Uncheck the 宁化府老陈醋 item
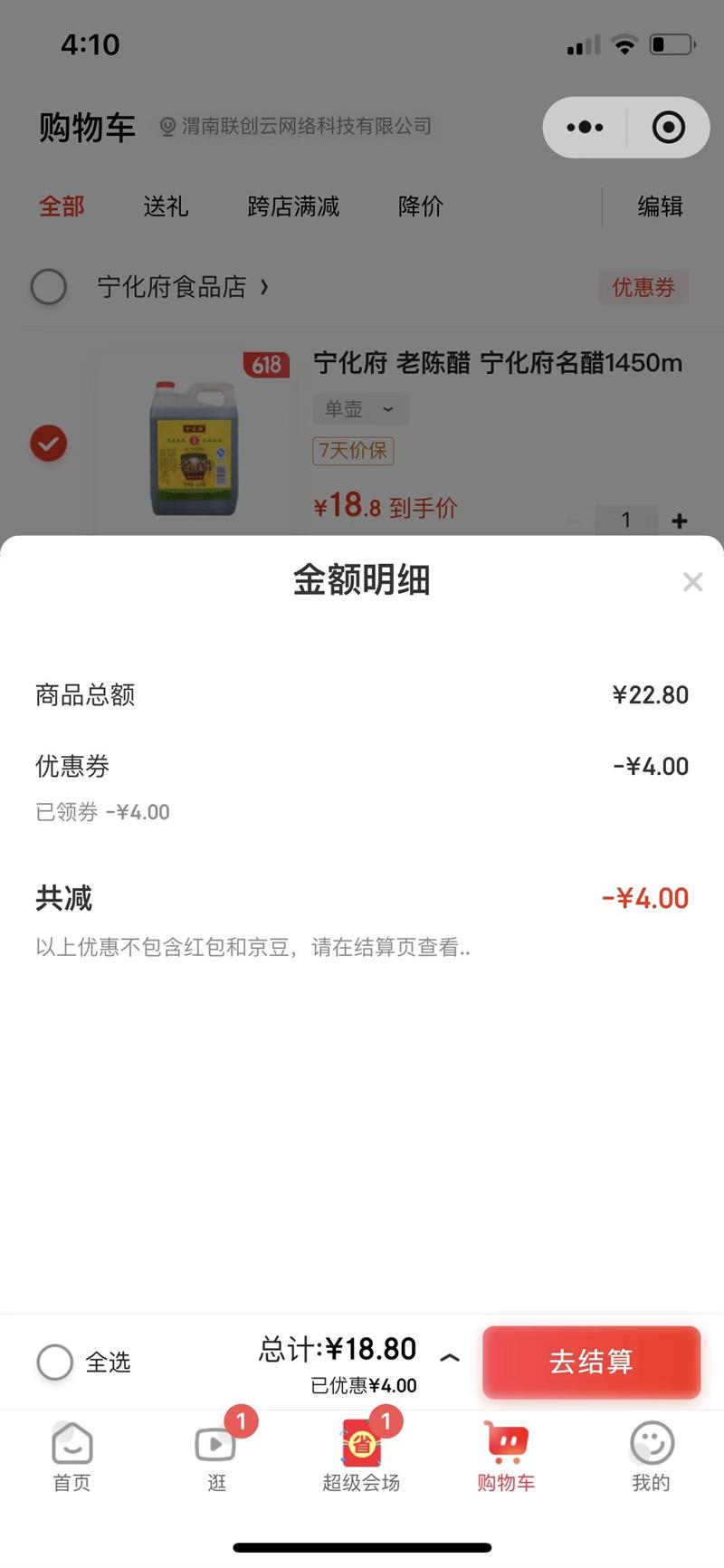This screenshot has height=1568, width=724. [49, 444]
